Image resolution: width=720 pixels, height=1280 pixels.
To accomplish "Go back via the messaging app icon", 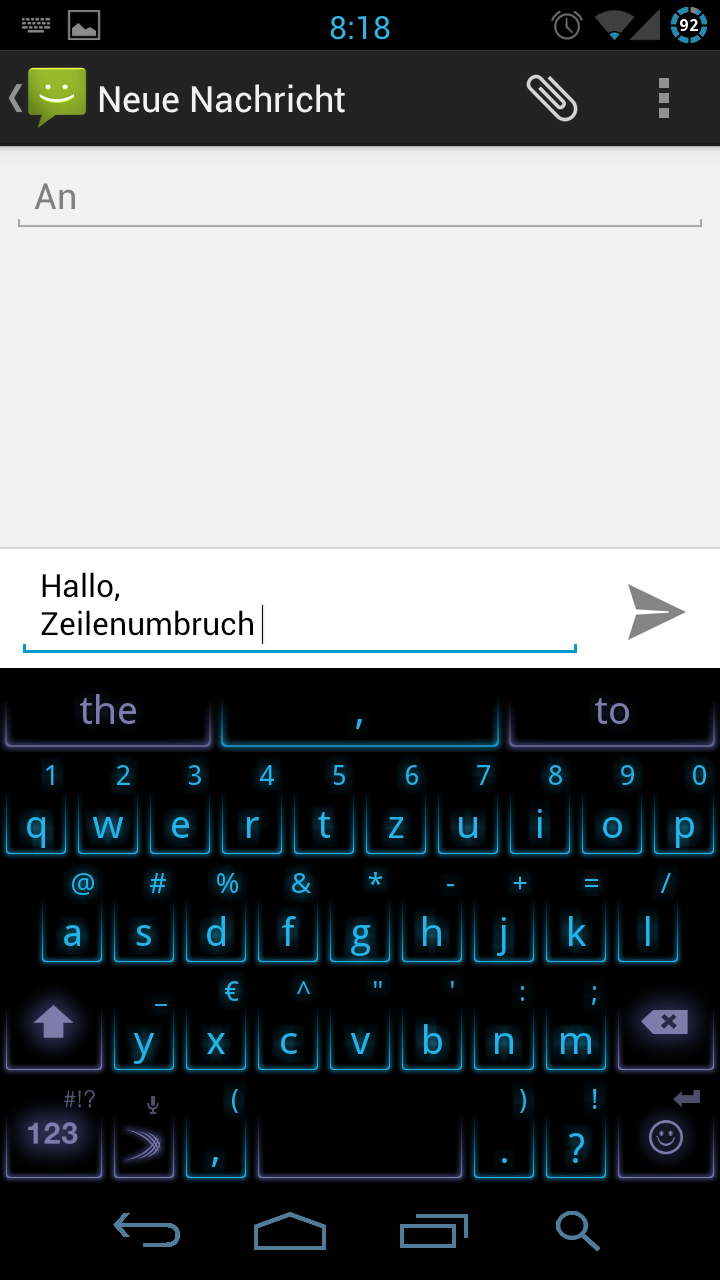I will pyautogui.click(x=48, y=98).
